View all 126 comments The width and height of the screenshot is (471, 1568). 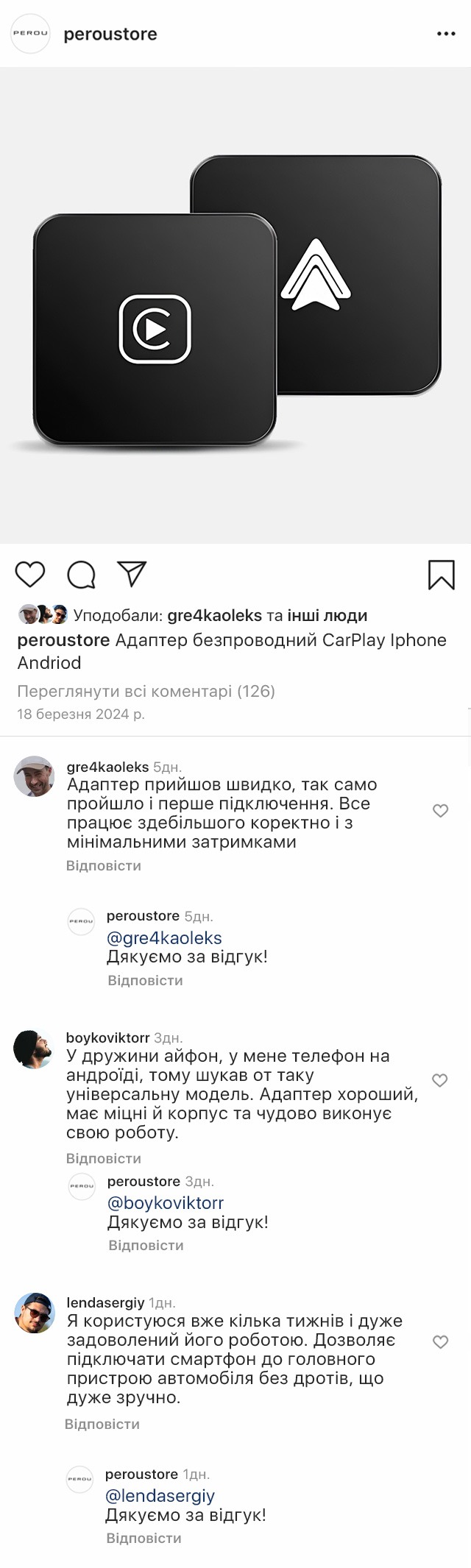146,691
